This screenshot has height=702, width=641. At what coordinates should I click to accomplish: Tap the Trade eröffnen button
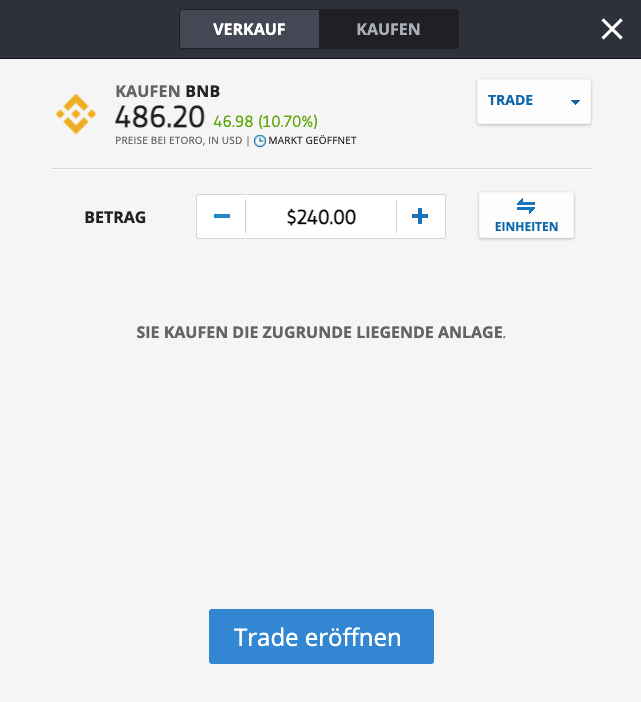pos(321,637)
